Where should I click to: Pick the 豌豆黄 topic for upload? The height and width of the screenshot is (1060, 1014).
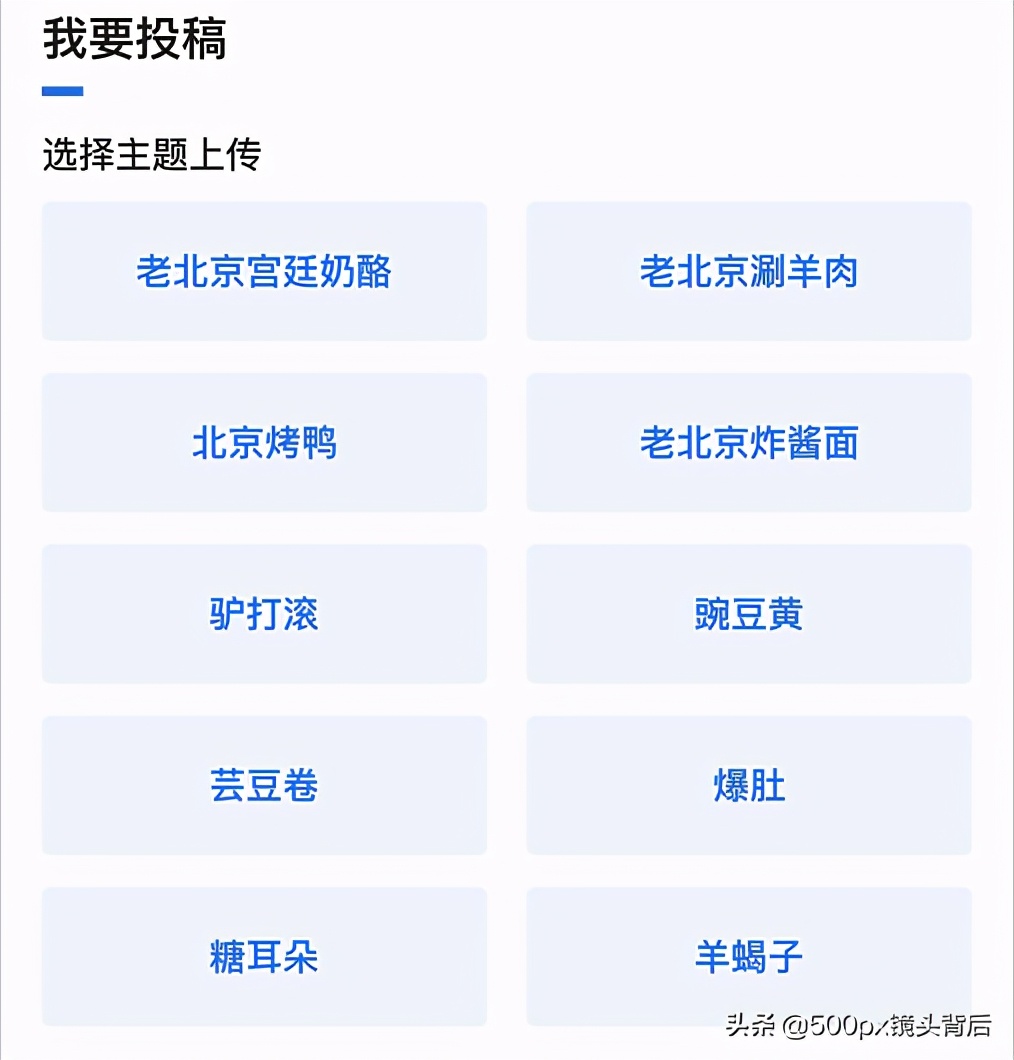pyautogui.click(x=749, y=614)
